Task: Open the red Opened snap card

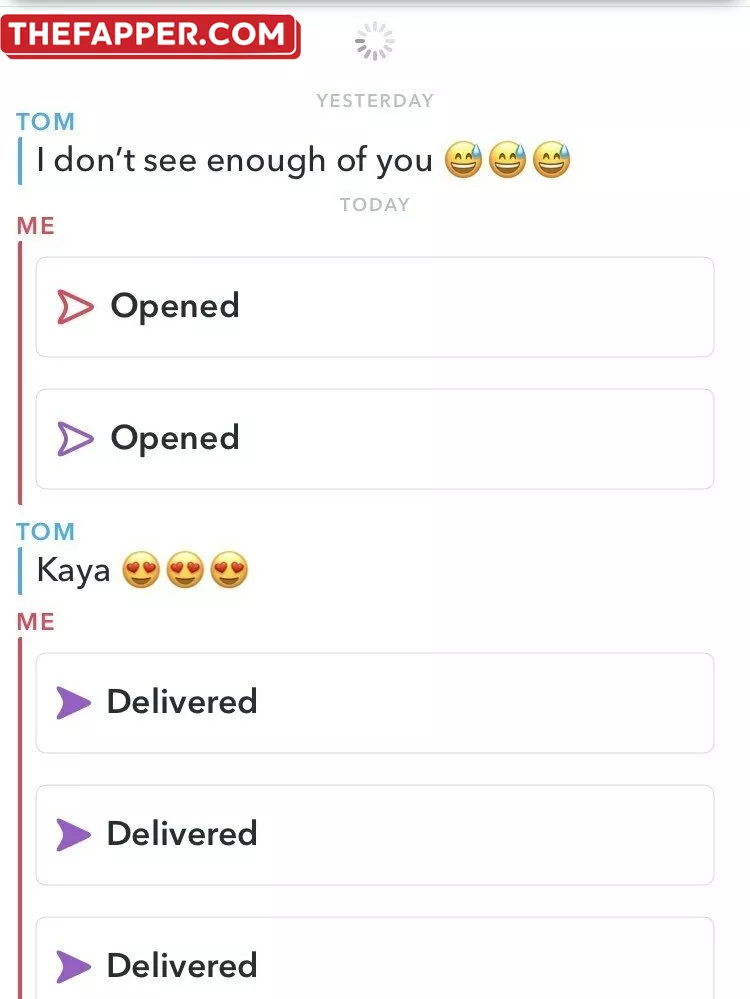Action: (x=375, y=307)
